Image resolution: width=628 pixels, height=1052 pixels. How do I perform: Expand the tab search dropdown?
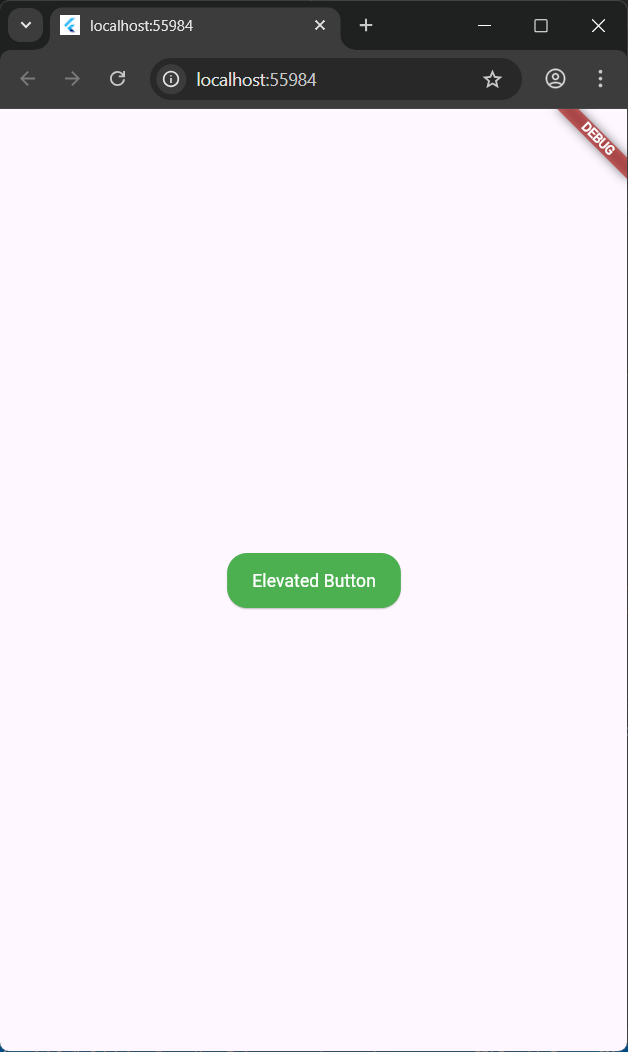tap(26, 25)
